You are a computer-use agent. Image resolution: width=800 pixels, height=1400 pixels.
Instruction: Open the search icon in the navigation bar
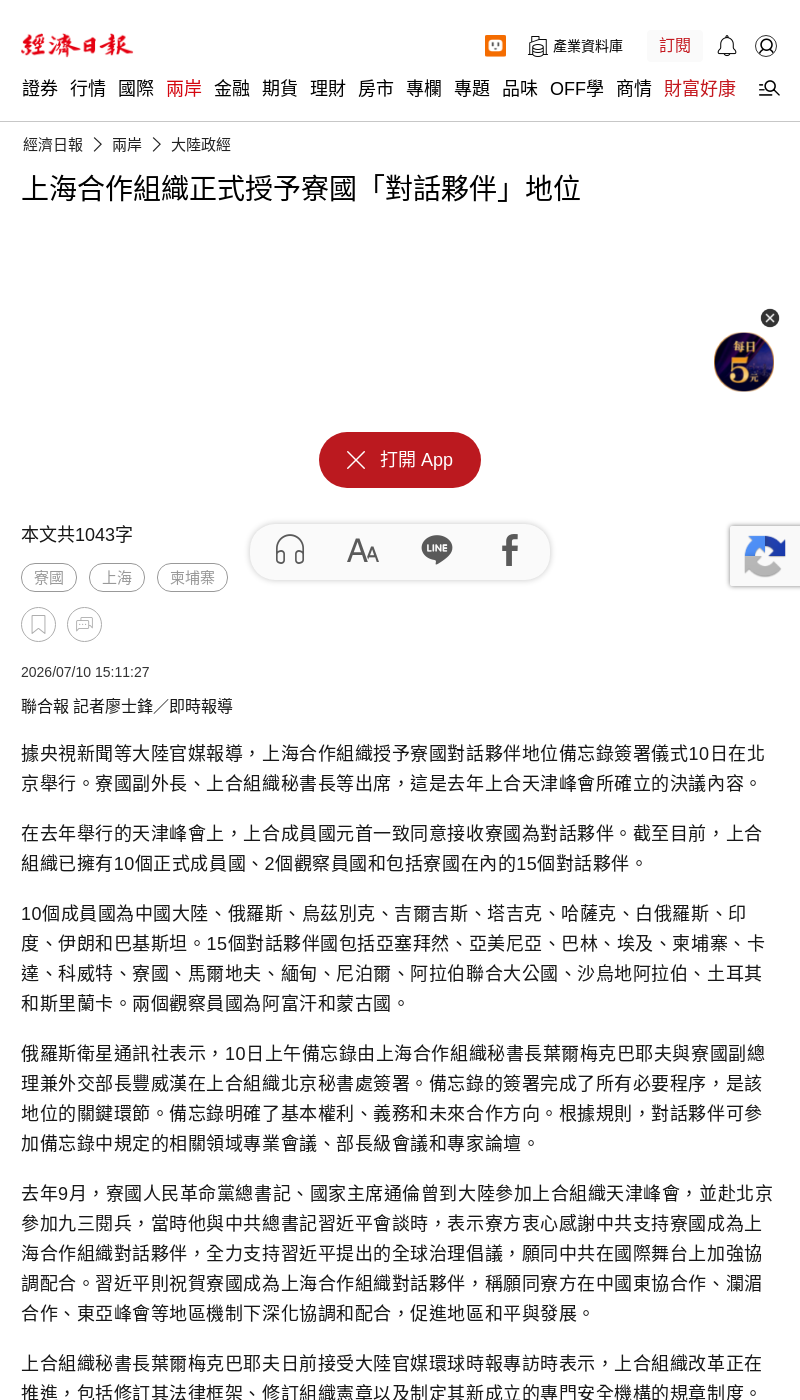[769, 89]
